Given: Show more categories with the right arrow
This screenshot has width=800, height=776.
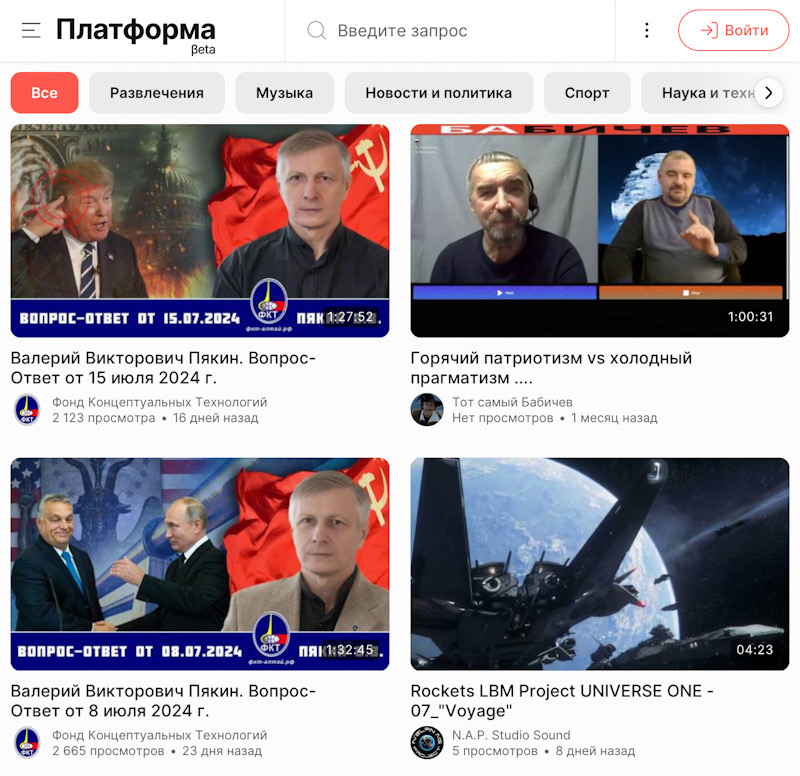Looking at the screenshot, I should point(768,93).
